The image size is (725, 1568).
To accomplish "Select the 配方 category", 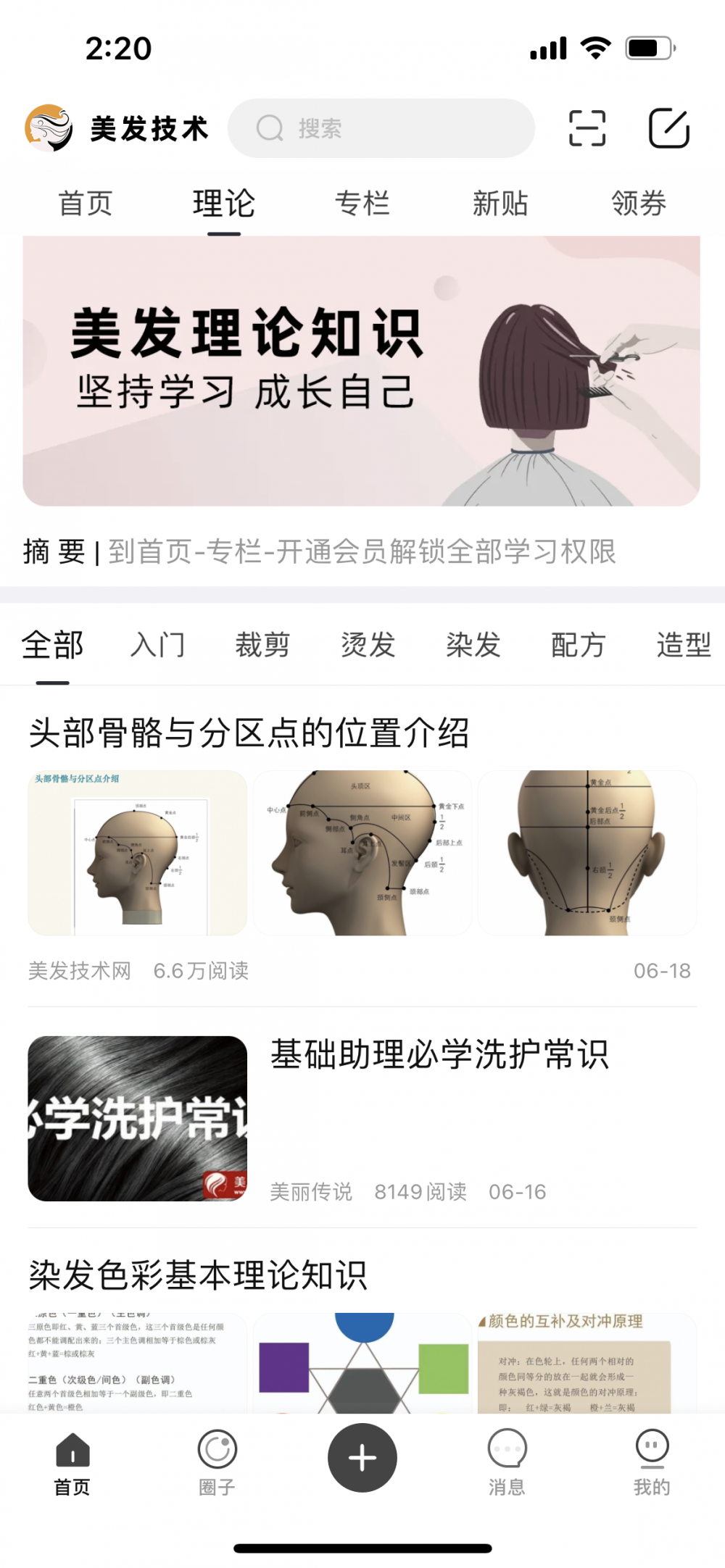I will click(x=579, y=644).
